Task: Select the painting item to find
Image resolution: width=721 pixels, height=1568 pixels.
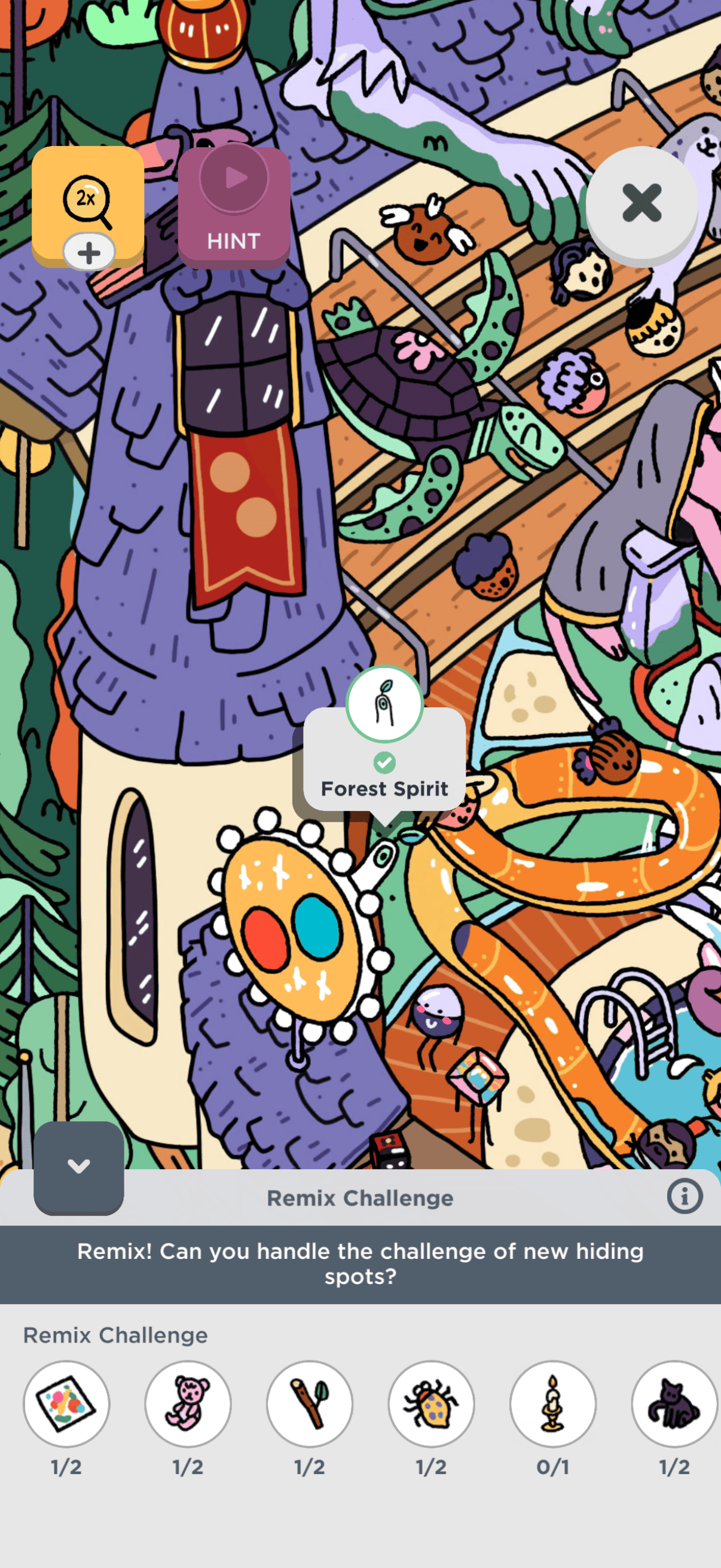Action: click(x=66, y=1403)
